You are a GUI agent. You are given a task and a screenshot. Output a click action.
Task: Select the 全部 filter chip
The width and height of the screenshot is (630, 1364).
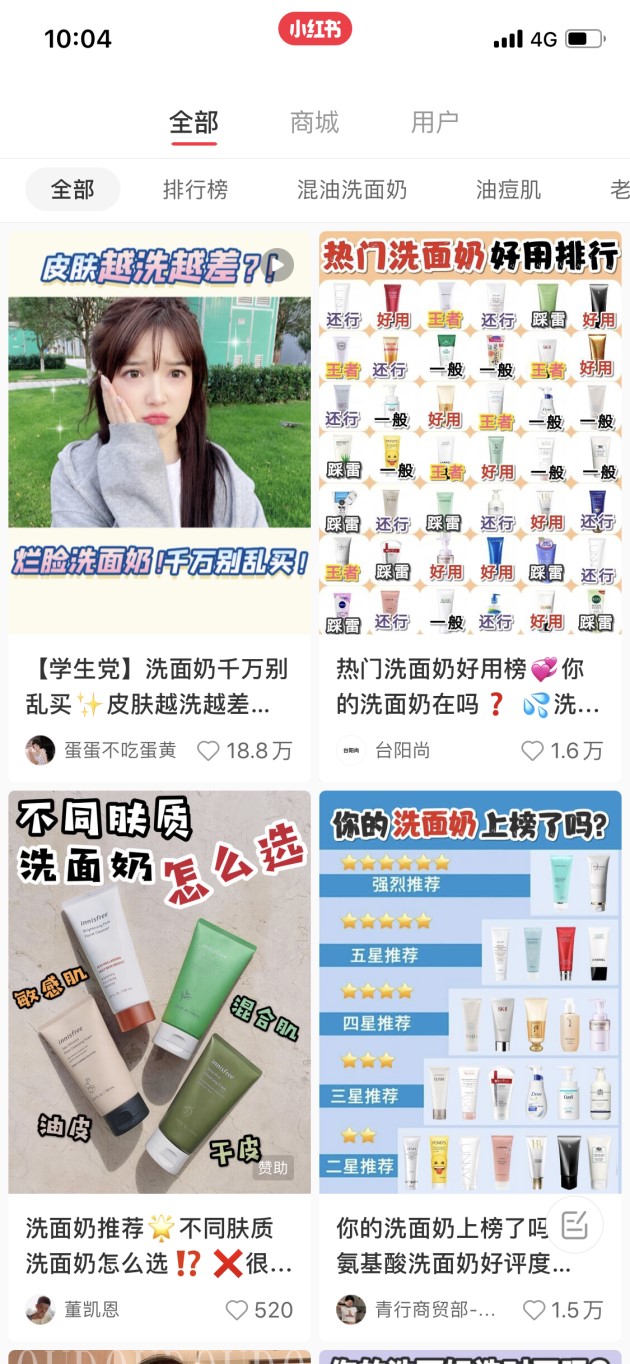(x=72, y=189)
